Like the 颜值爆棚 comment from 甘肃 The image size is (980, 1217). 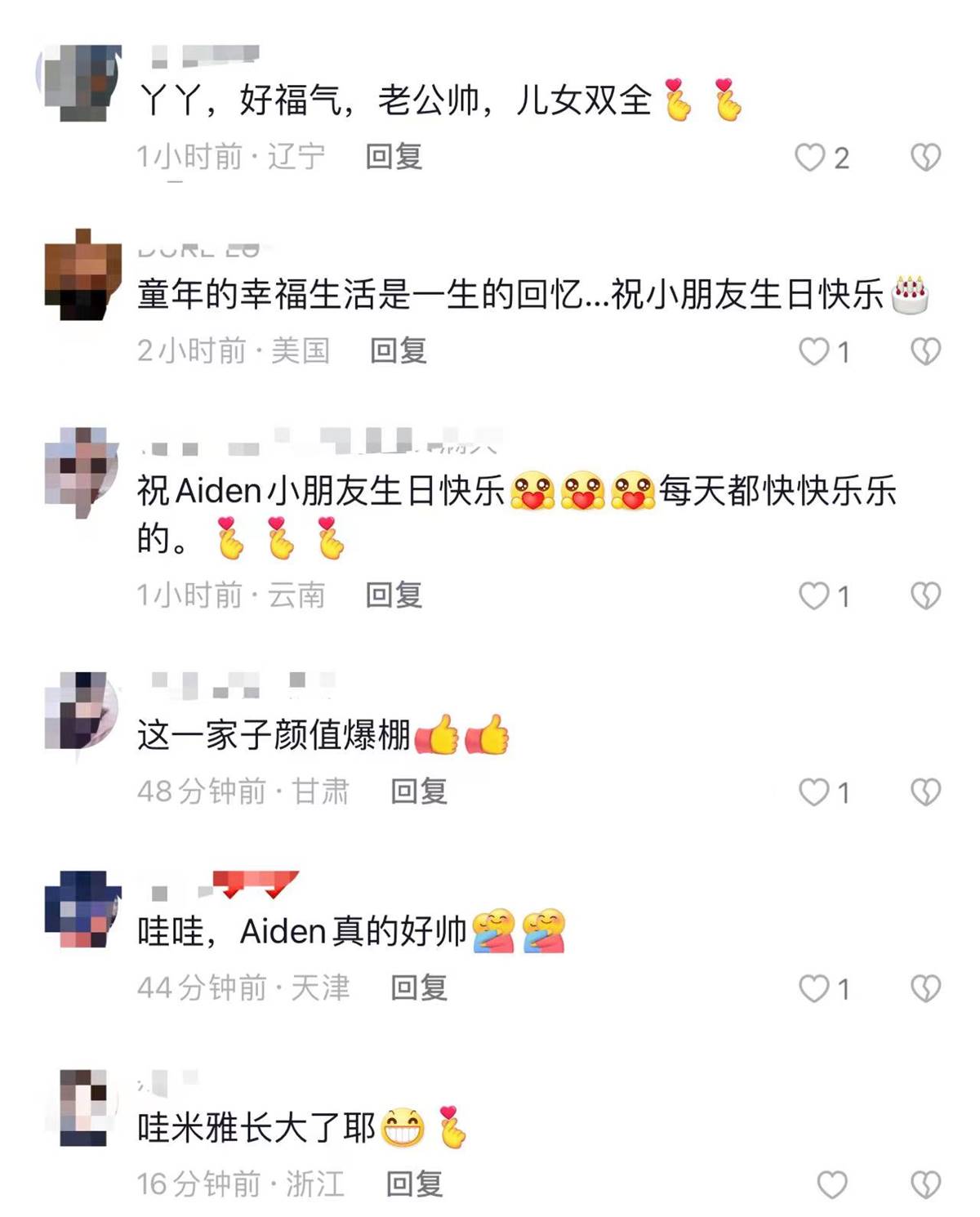pos(813,792)
